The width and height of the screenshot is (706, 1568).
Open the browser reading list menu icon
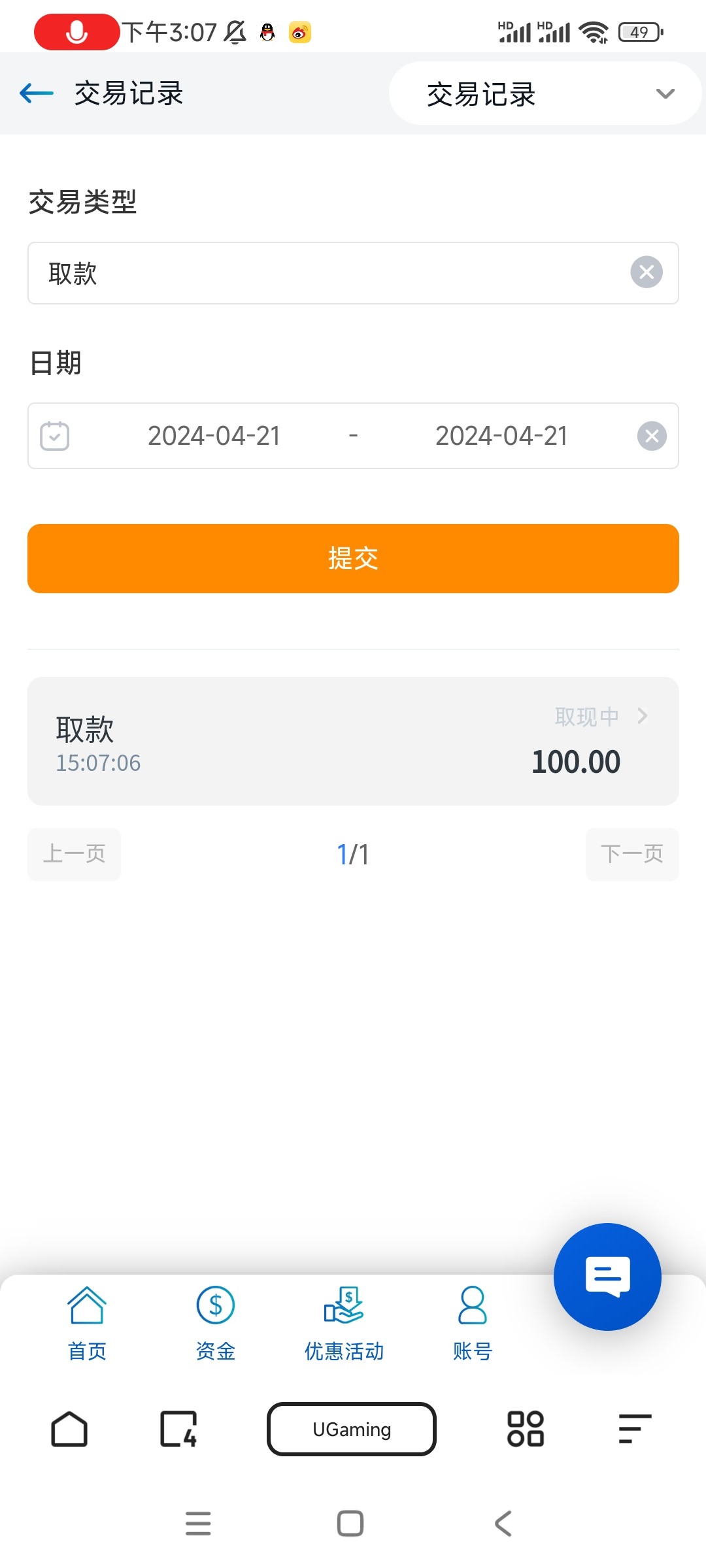(633, 1429)
